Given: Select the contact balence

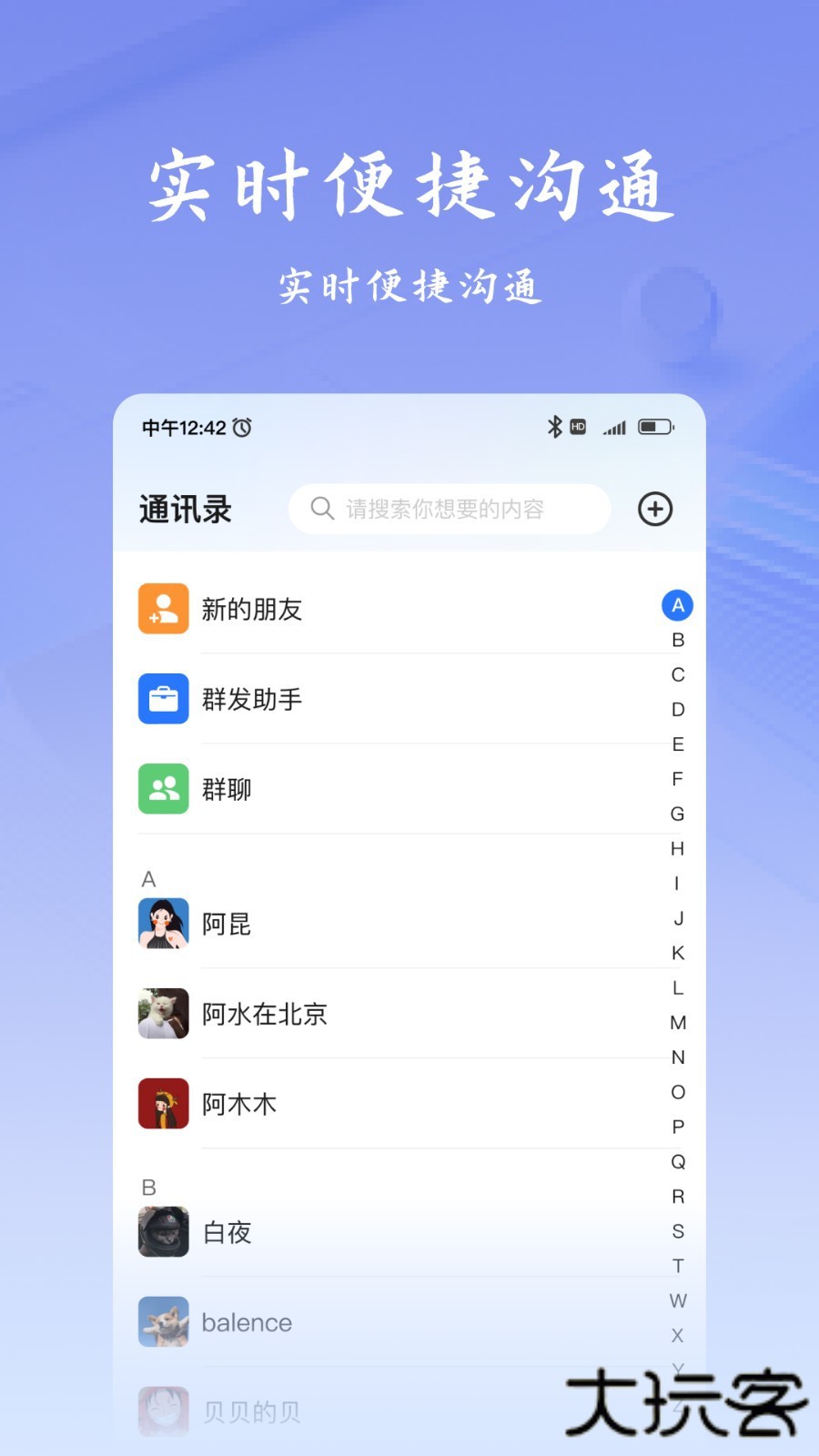Looking at the screenshot, I should [247, 1321].
